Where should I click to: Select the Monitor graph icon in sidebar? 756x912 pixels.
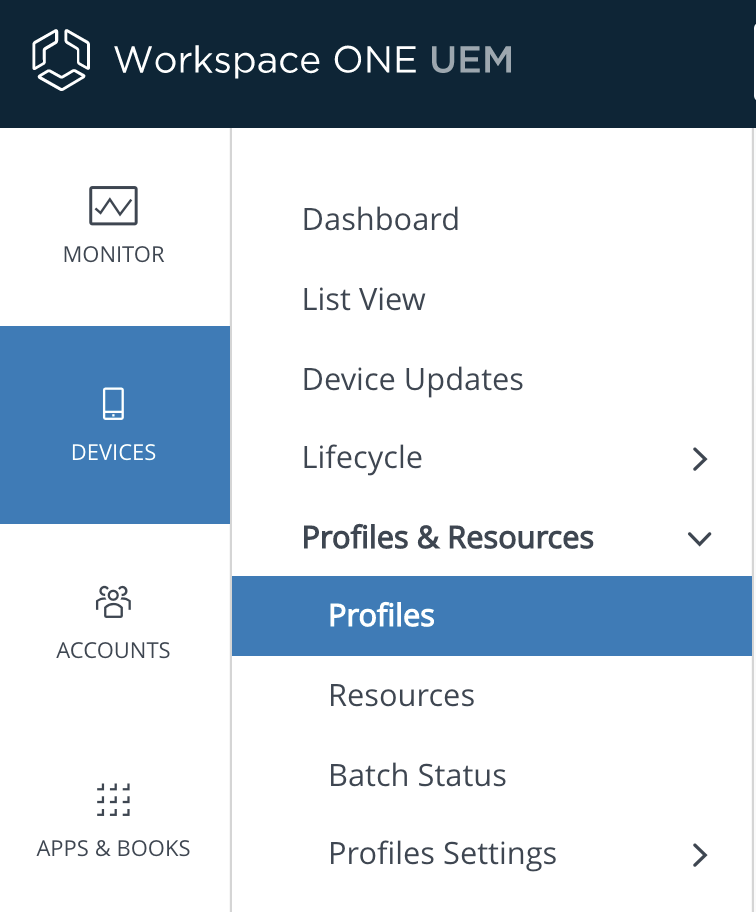click(x=113, y=203)
